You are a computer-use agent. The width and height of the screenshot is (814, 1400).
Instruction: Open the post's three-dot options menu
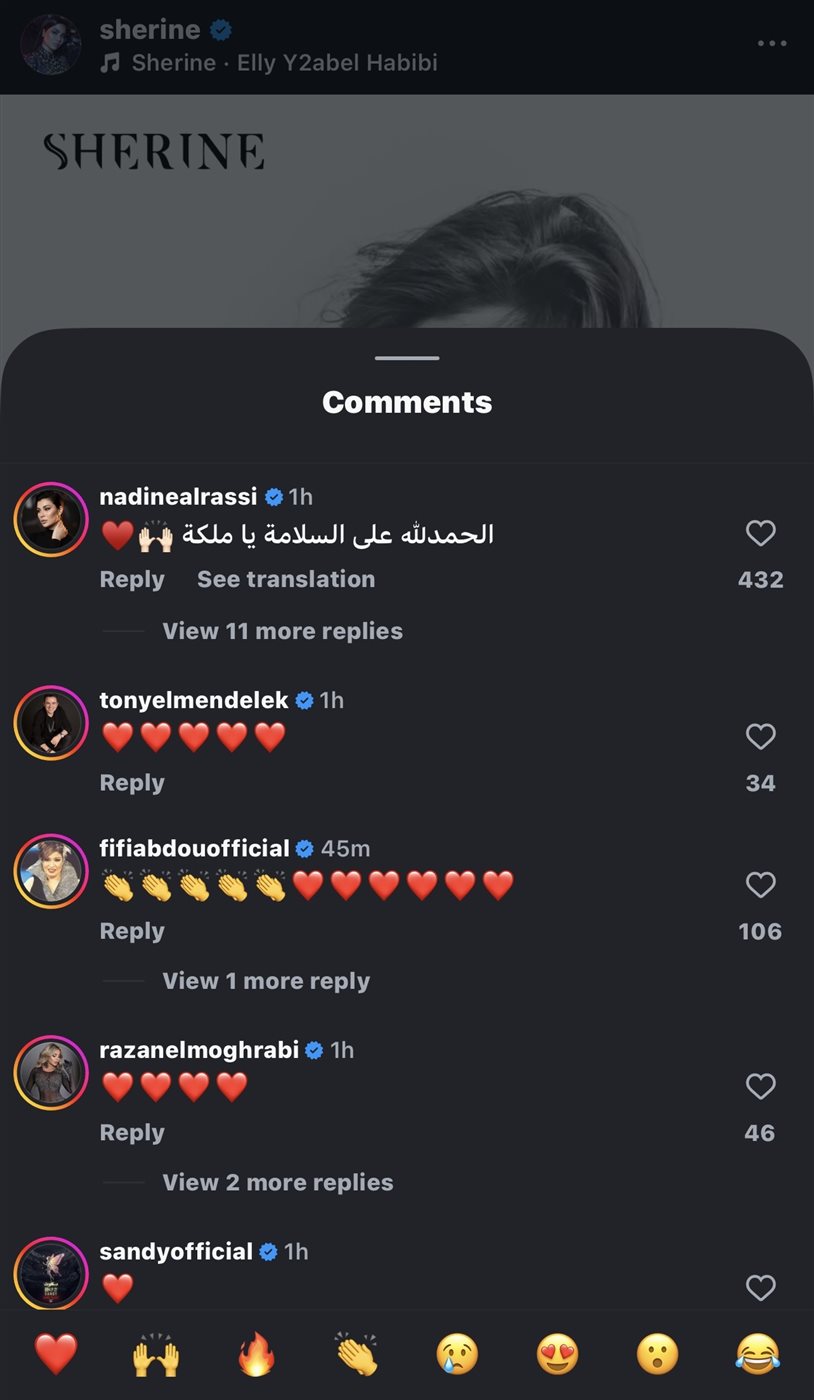(772, 44)
